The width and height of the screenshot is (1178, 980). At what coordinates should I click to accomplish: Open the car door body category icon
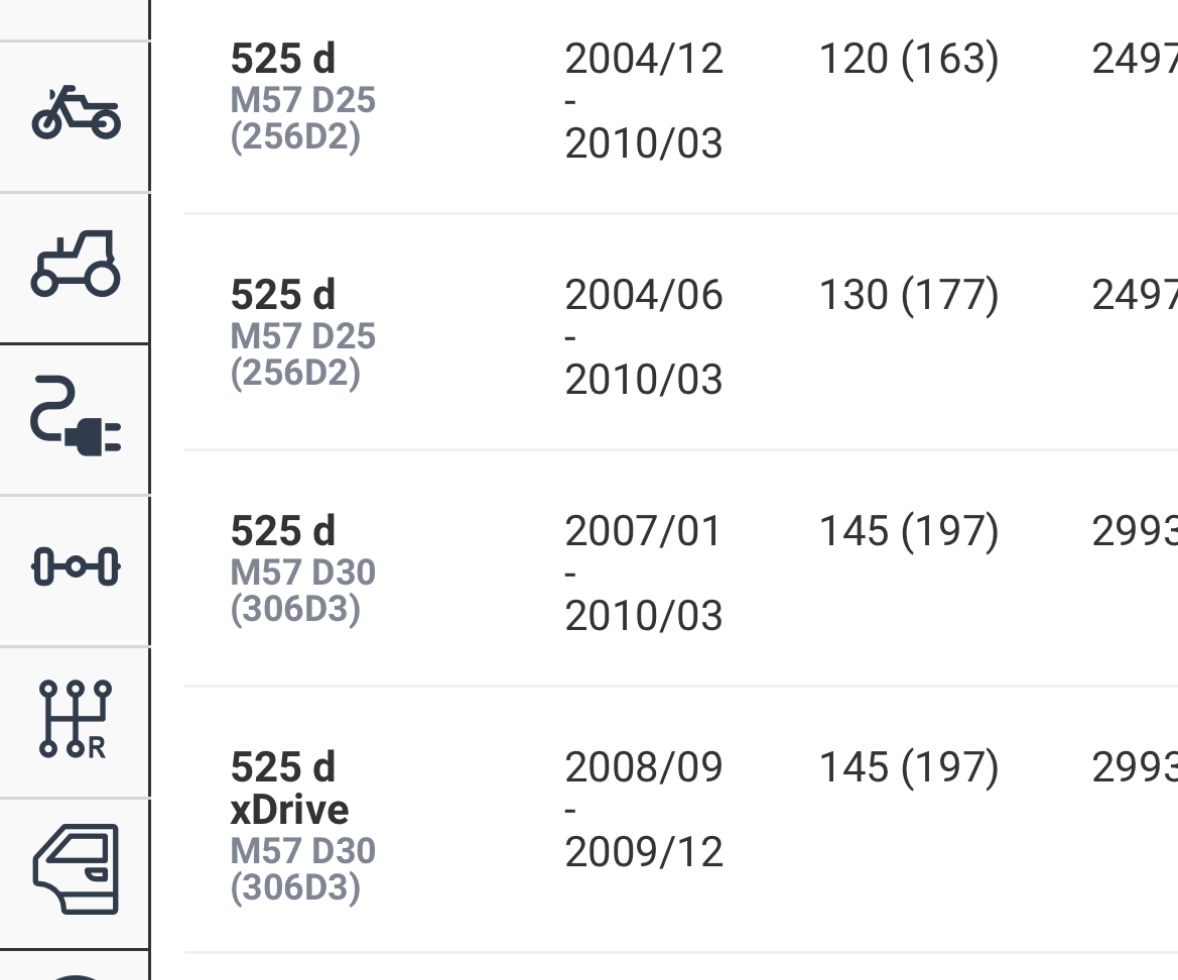pyautogui.click(x=76, y=870)
